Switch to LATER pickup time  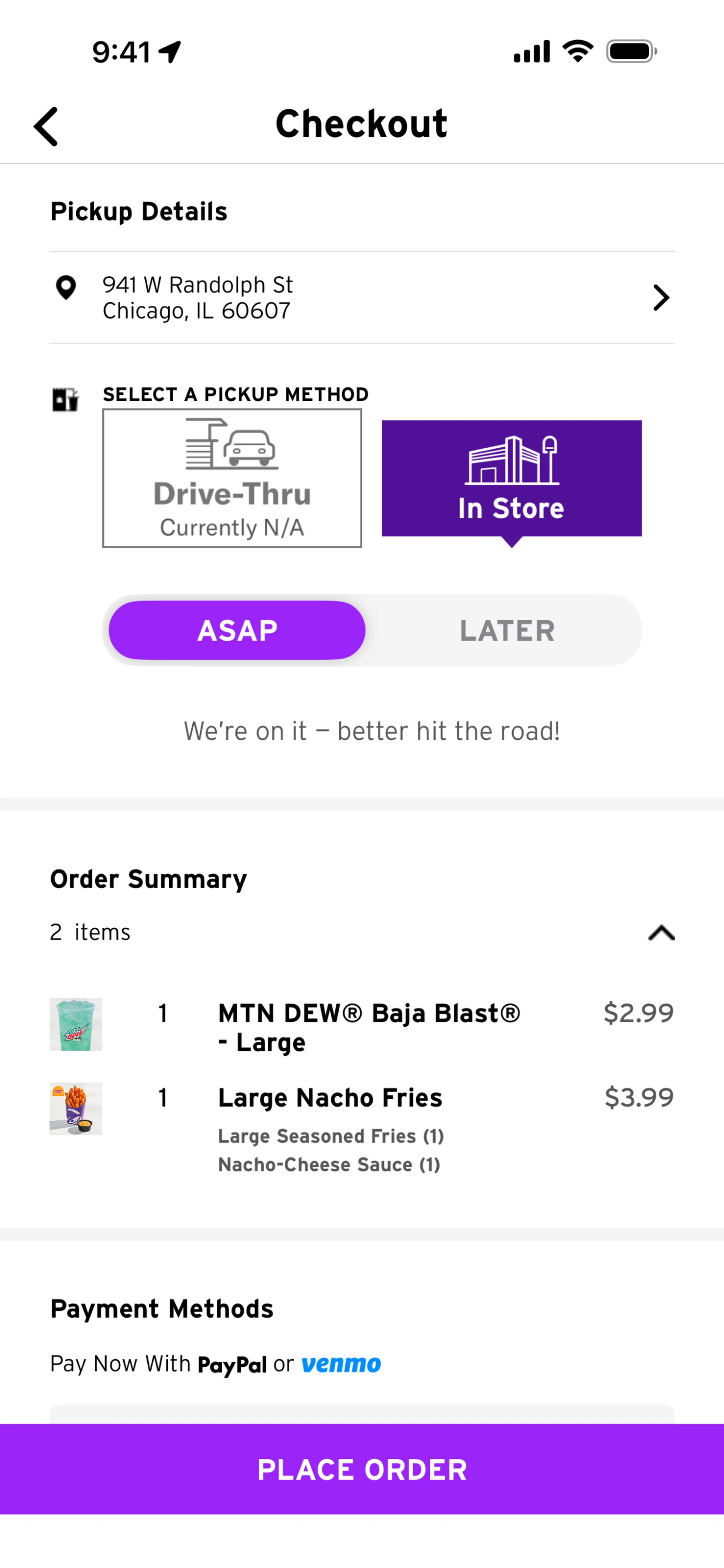click(x=507, y=630)
